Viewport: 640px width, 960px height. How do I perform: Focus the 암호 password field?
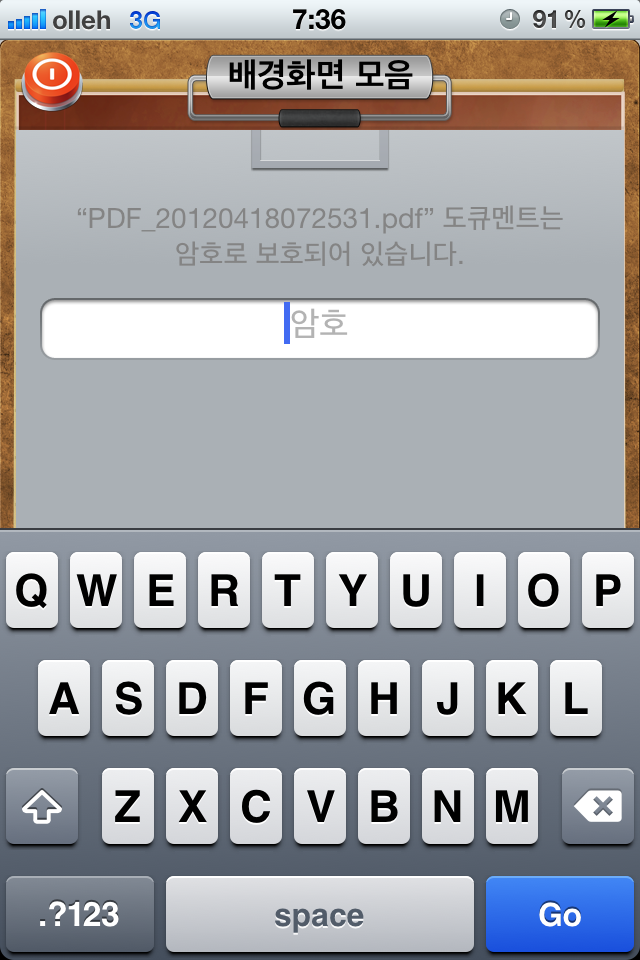pyautogui.click(x=319, y=328)
